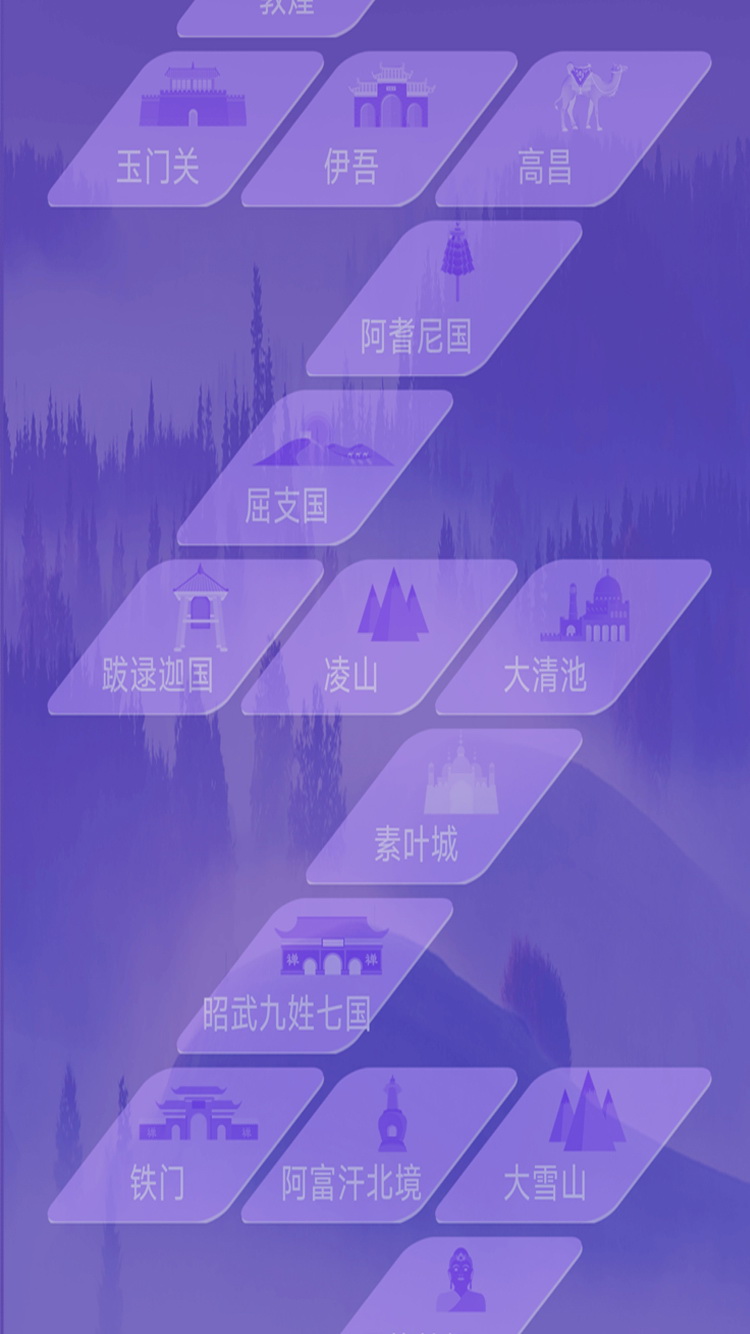
Task: Open the 屈支国 tile
Action: click(315, 468)
